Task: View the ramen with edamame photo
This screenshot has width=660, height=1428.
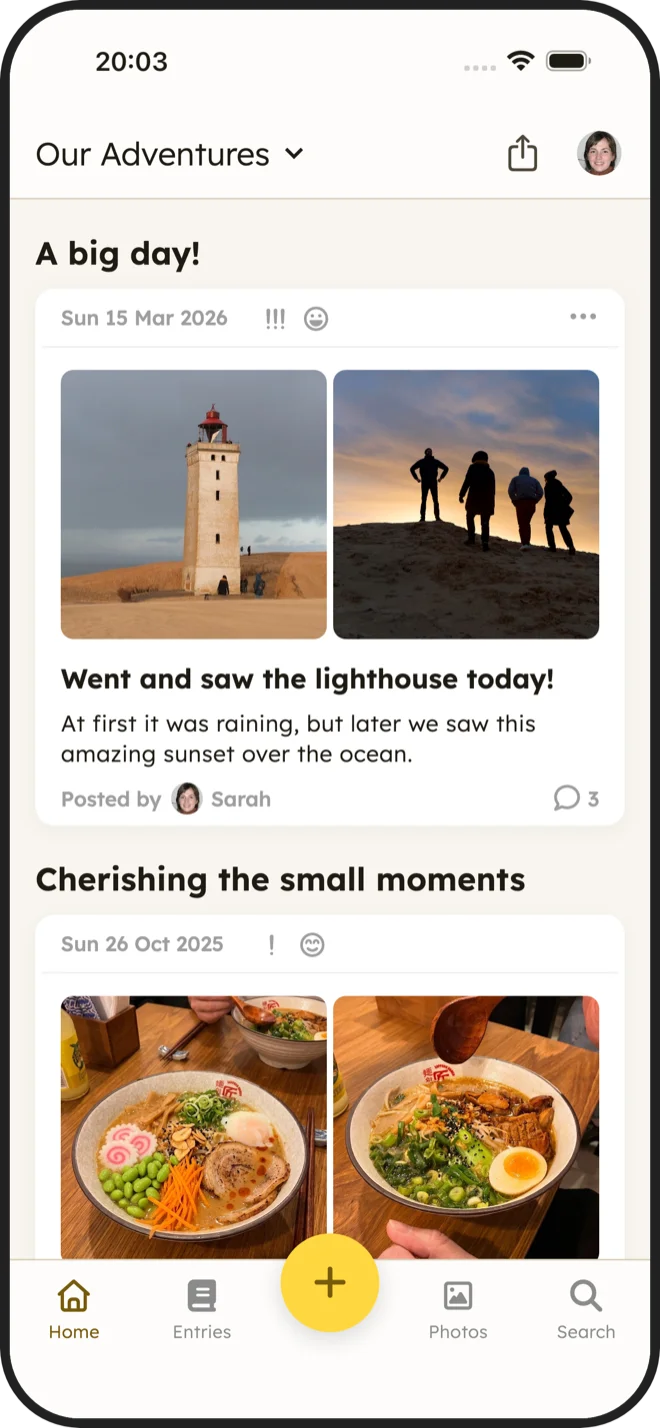Action: [x=194, y=1127]
